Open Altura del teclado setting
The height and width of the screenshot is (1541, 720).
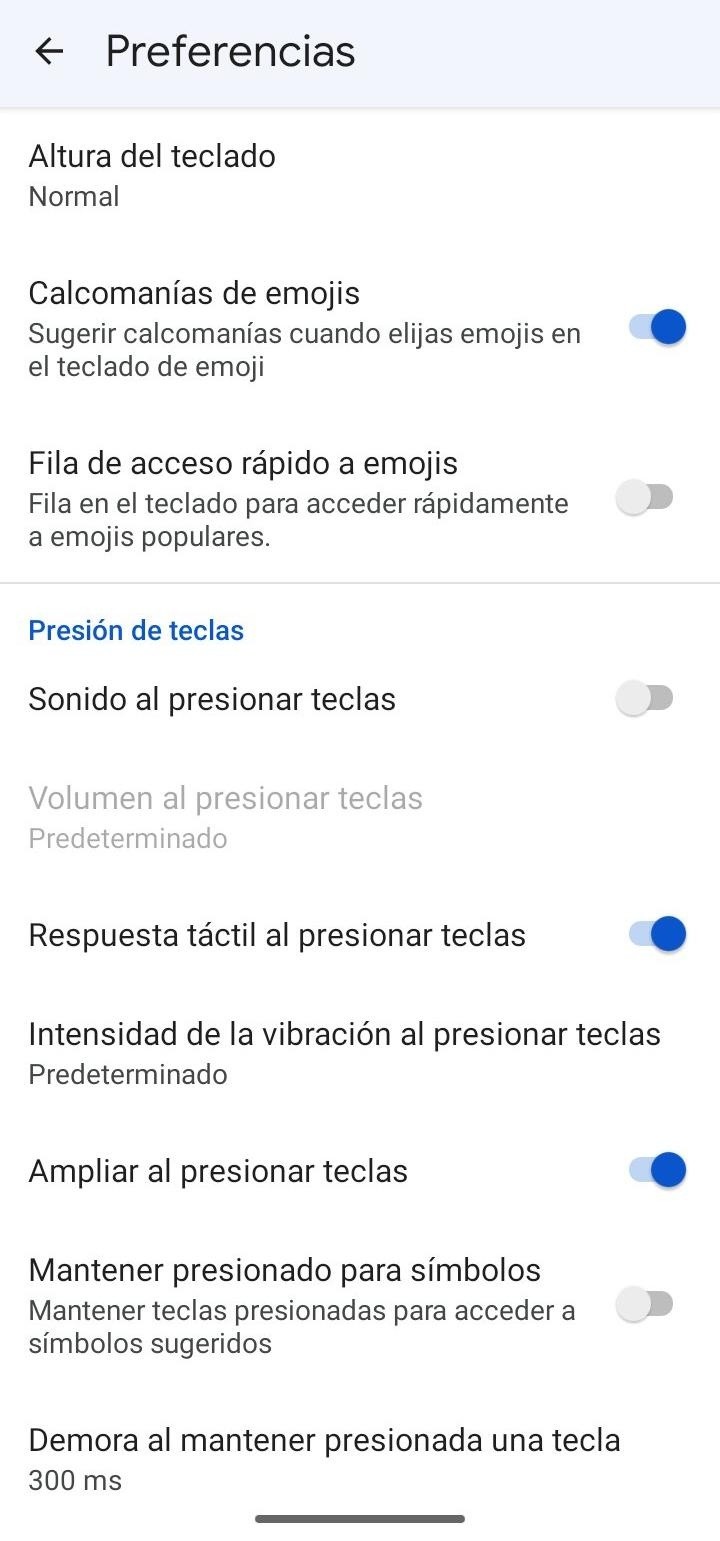click(152, 175)
